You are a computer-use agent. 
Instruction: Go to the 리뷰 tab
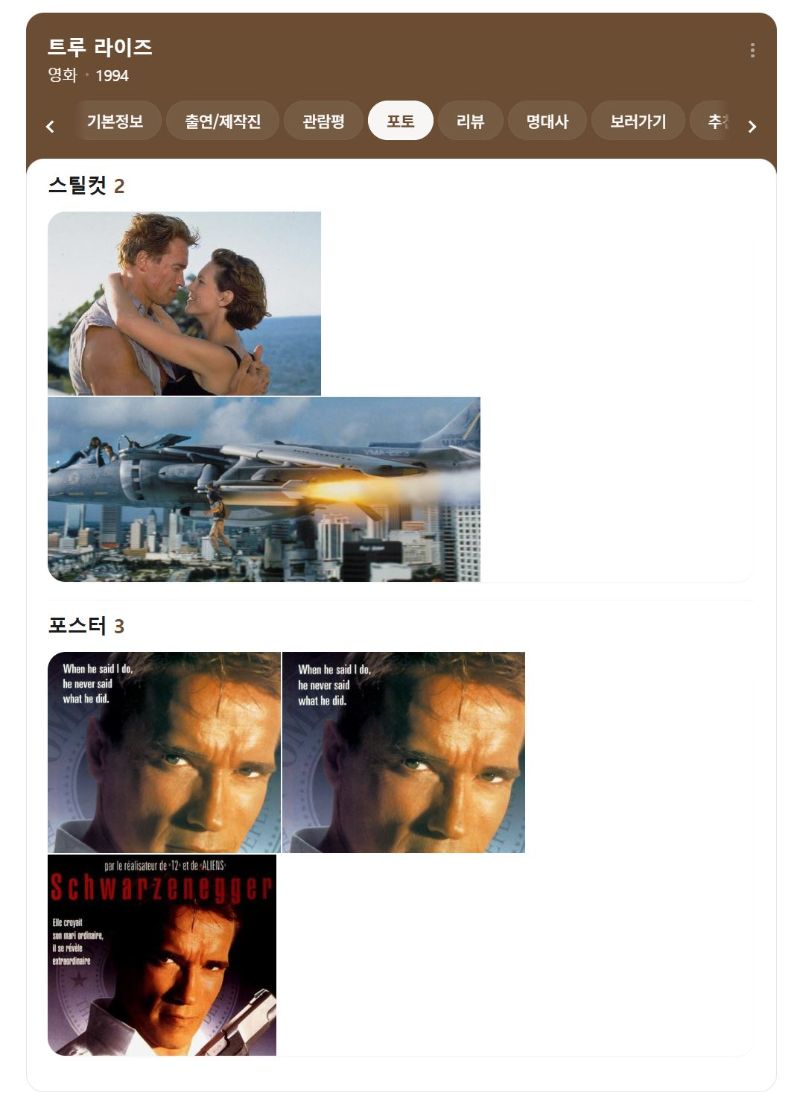point(470,121)
